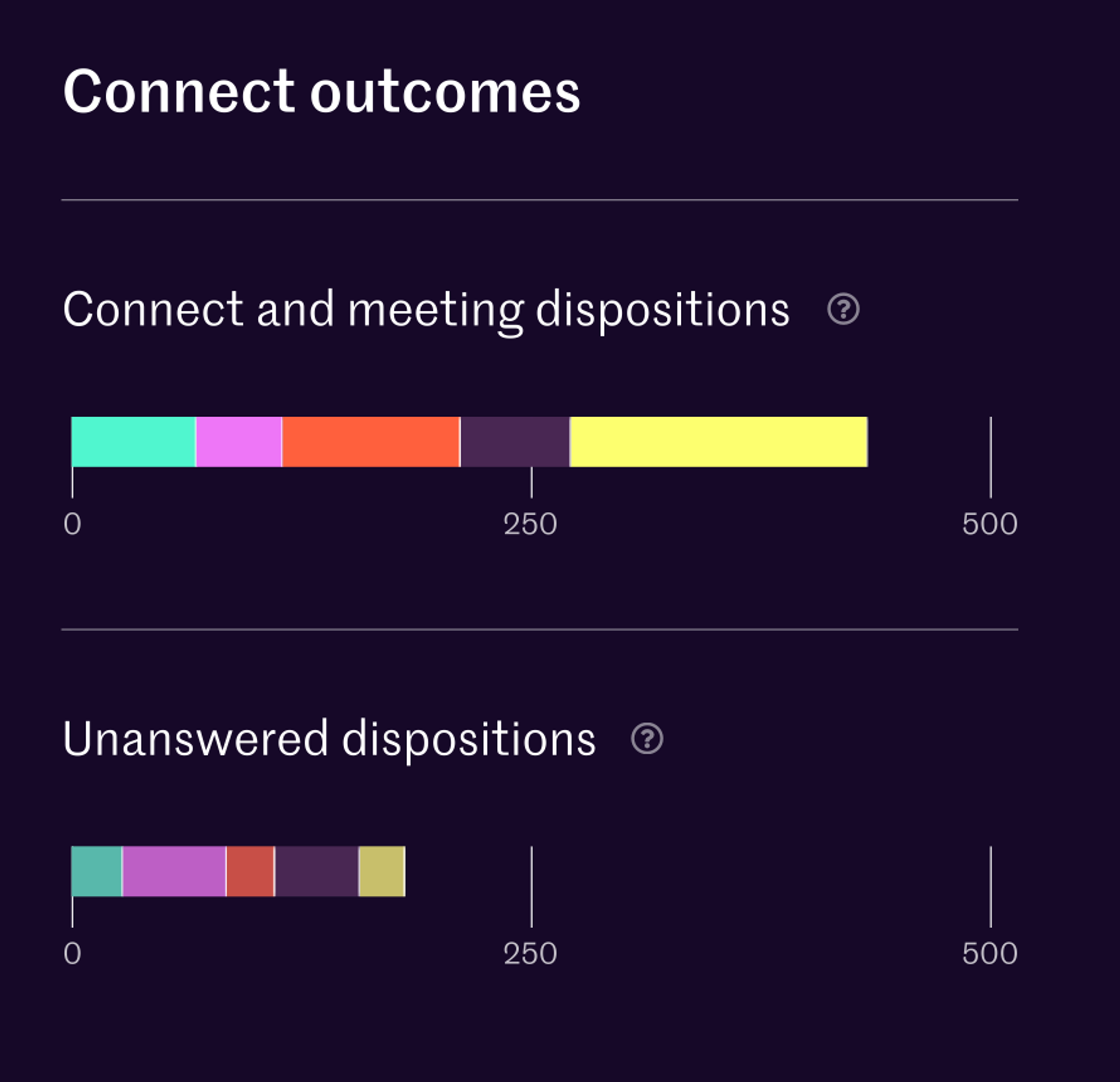1120x1082 pixels.
Task: Open help for Unanswered dispositions
Action: [x=647, y=738]
